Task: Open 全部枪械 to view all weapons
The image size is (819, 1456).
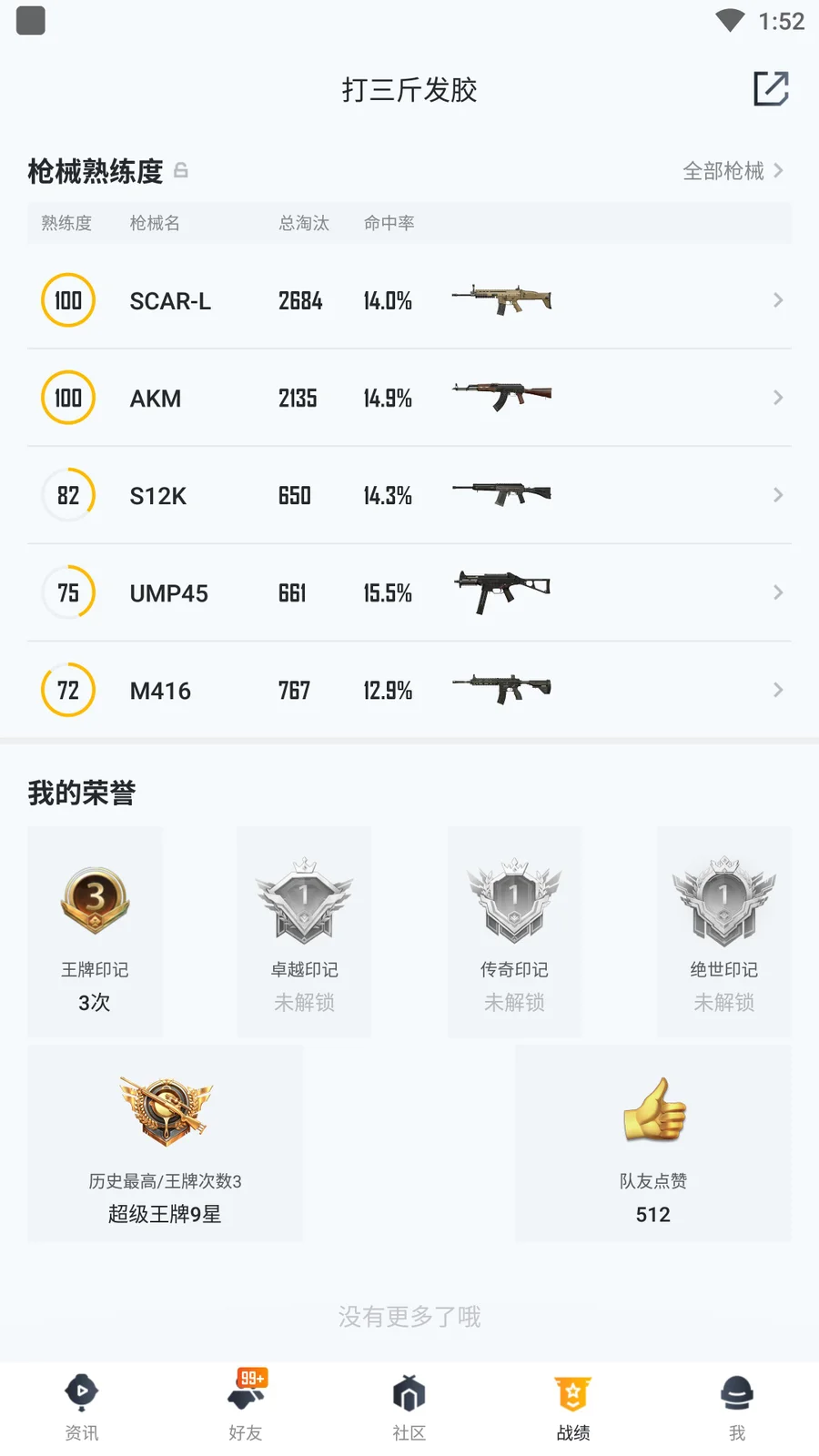Action: click(733, 171)
